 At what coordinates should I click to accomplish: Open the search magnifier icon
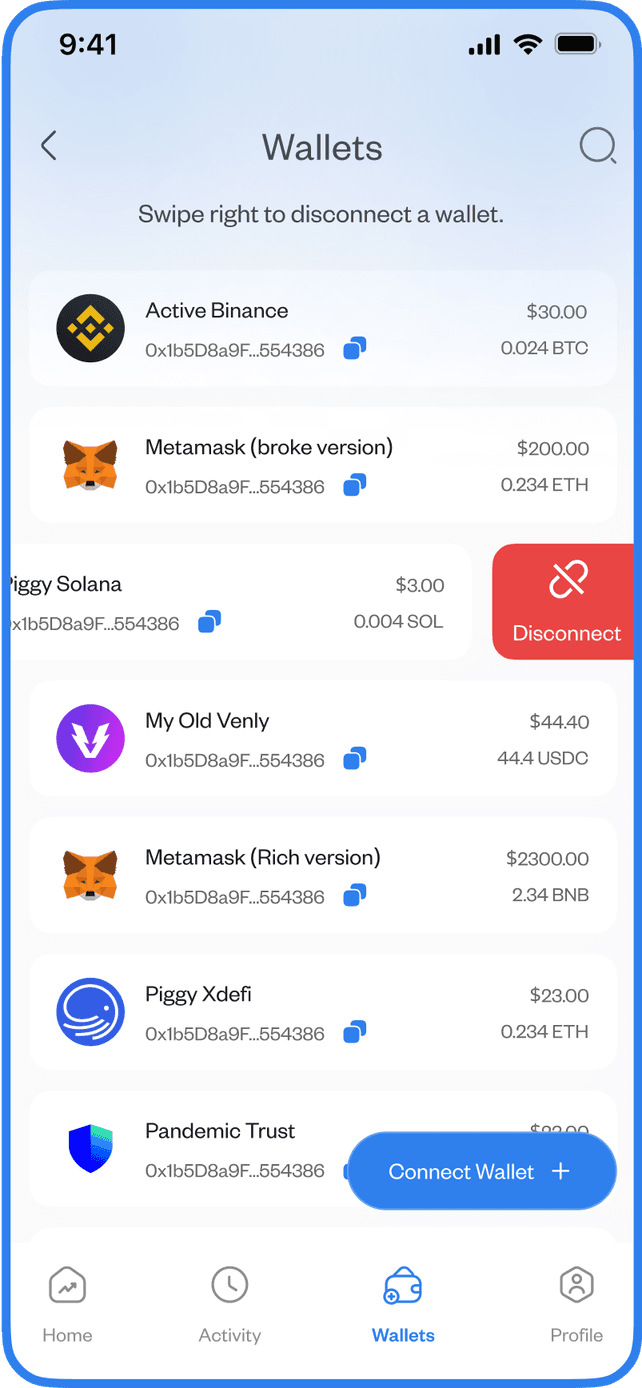pos(598,147)
